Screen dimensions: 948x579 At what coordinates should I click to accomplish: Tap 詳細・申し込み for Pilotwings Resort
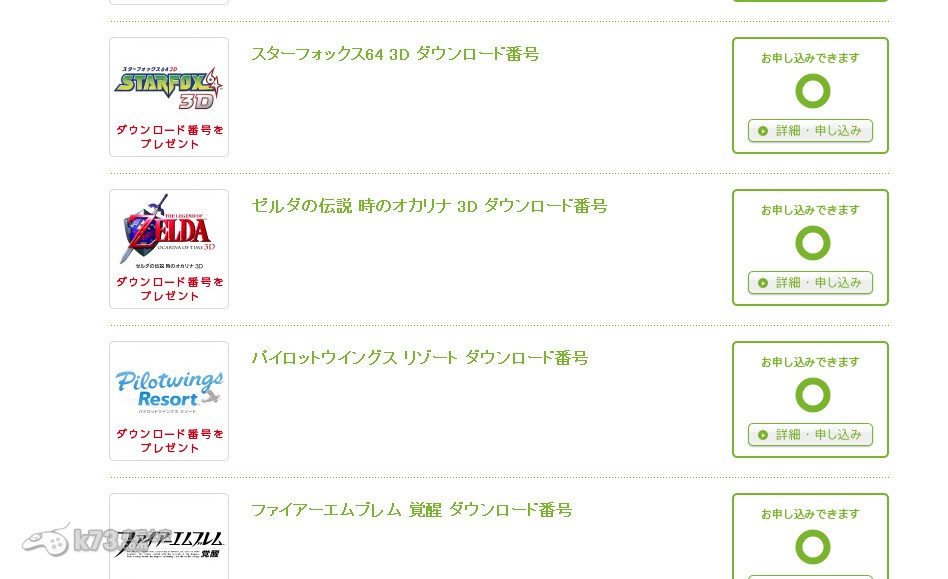click(810, 435)
